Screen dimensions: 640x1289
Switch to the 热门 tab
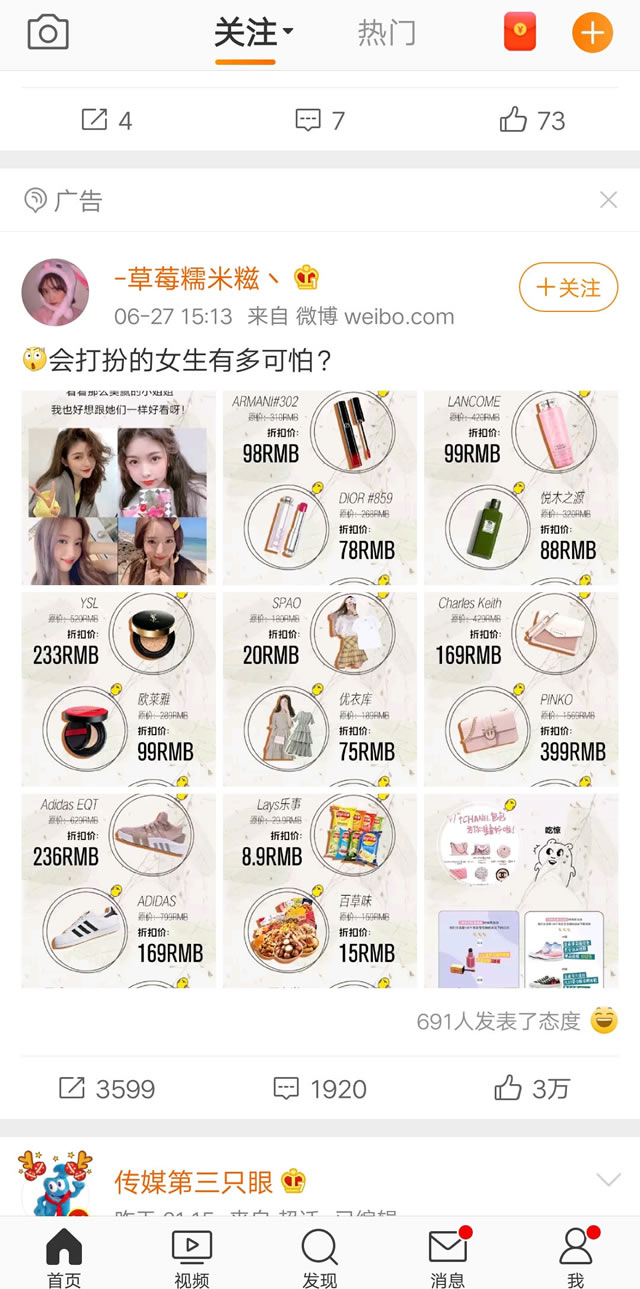click(386, 33)
